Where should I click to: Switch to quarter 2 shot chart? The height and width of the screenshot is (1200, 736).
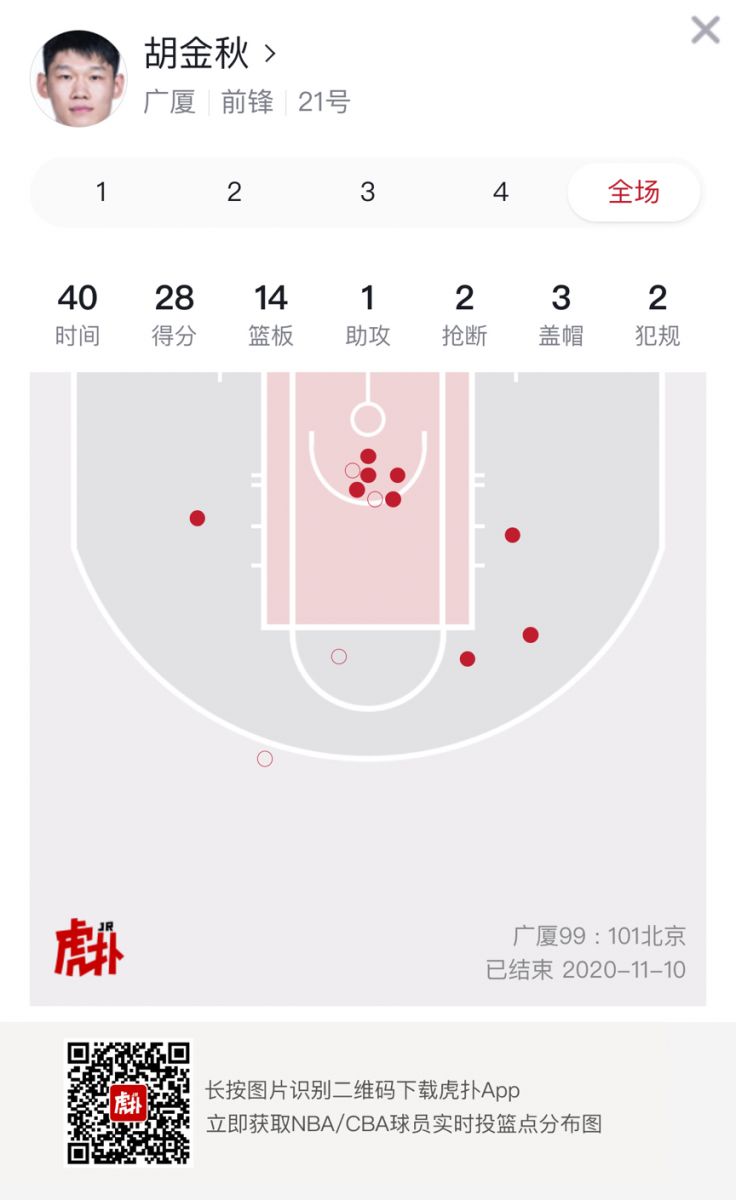click(234, 192)
